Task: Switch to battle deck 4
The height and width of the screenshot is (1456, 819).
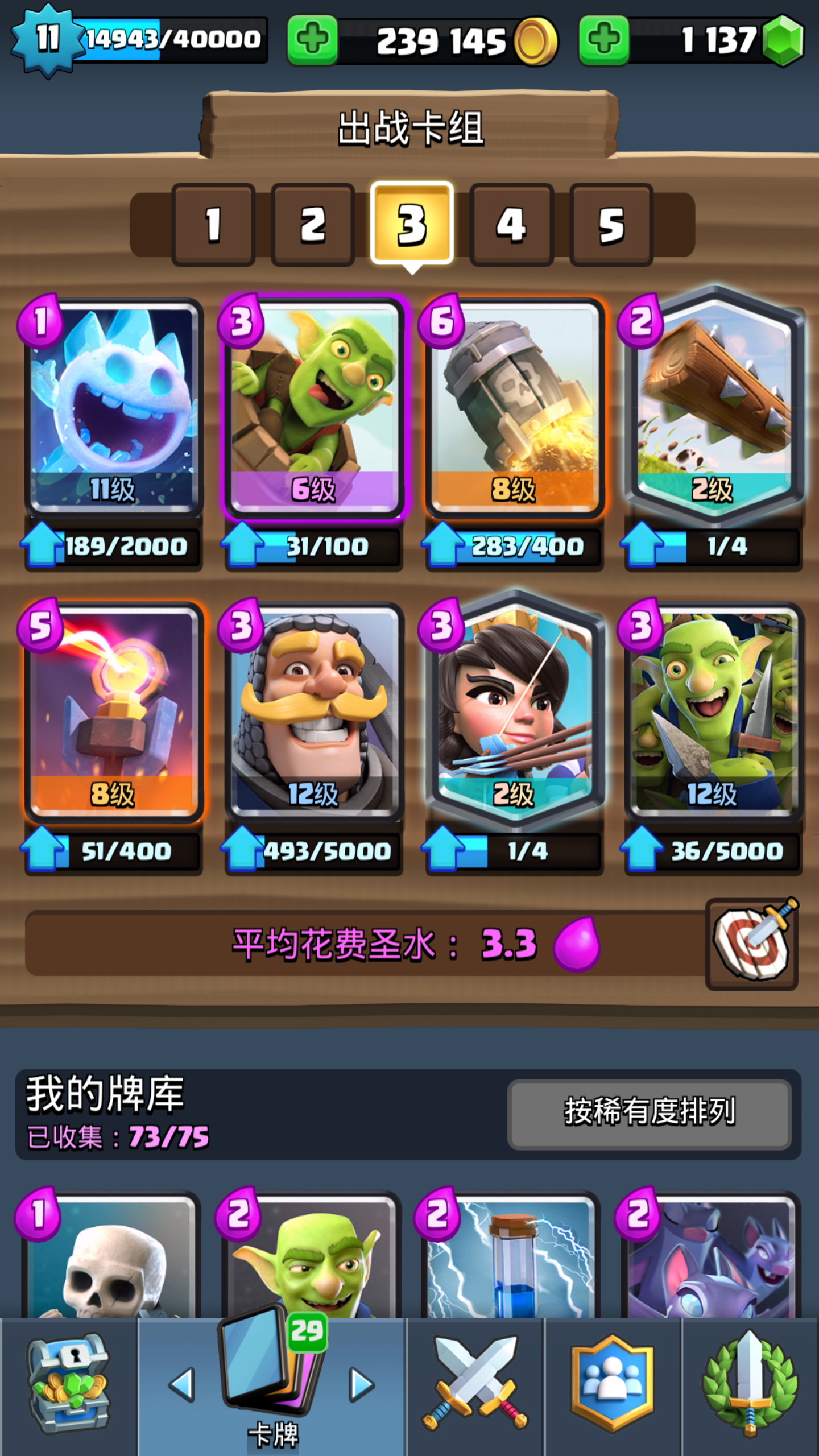Action: [511, 225]
